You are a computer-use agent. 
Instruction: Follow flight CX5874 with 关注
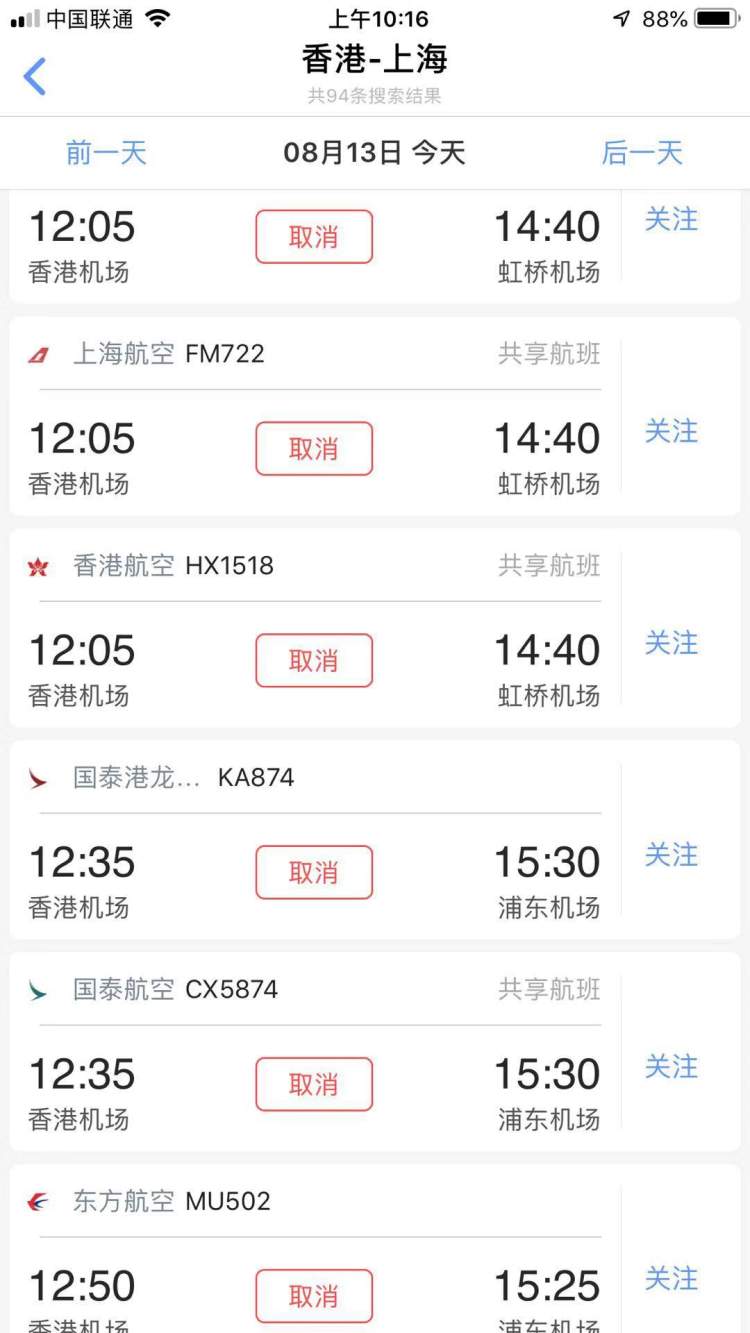point(671,1067)
